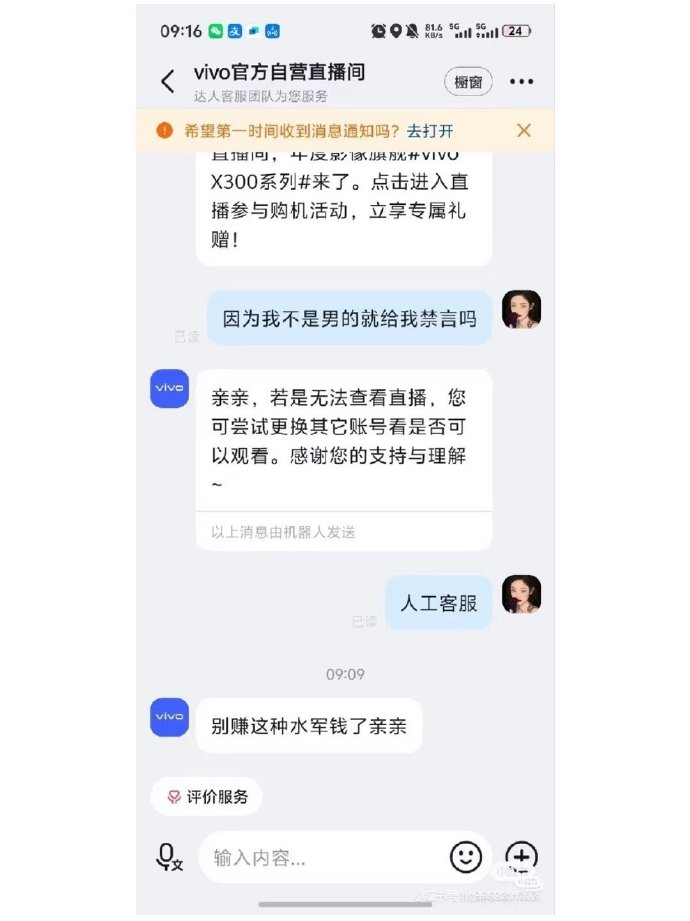Switch to voice input microphone

(x=169, y=857)
